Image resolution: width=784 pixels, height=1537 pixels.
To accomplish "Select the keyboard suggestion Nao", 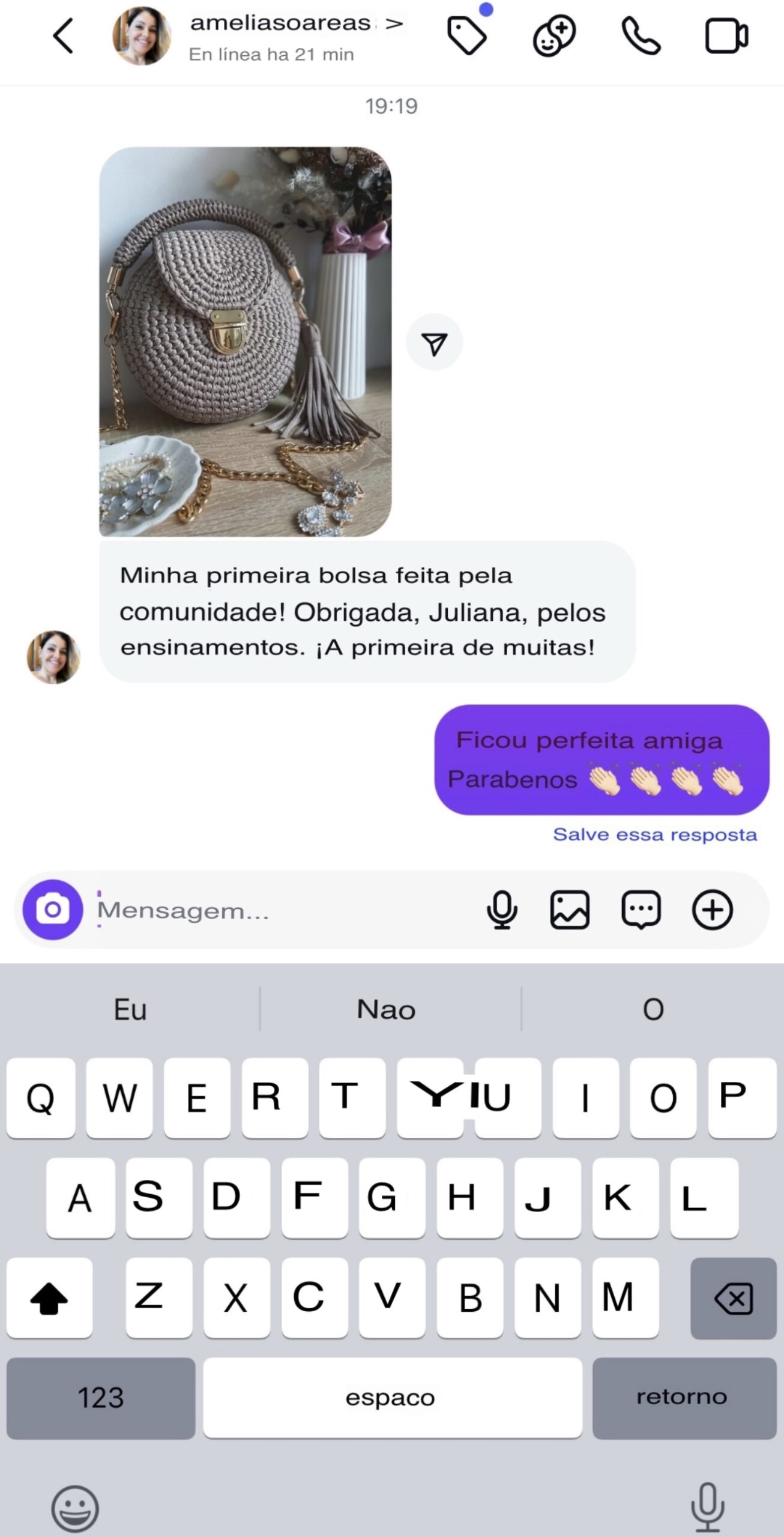I will coord(386,1009).
